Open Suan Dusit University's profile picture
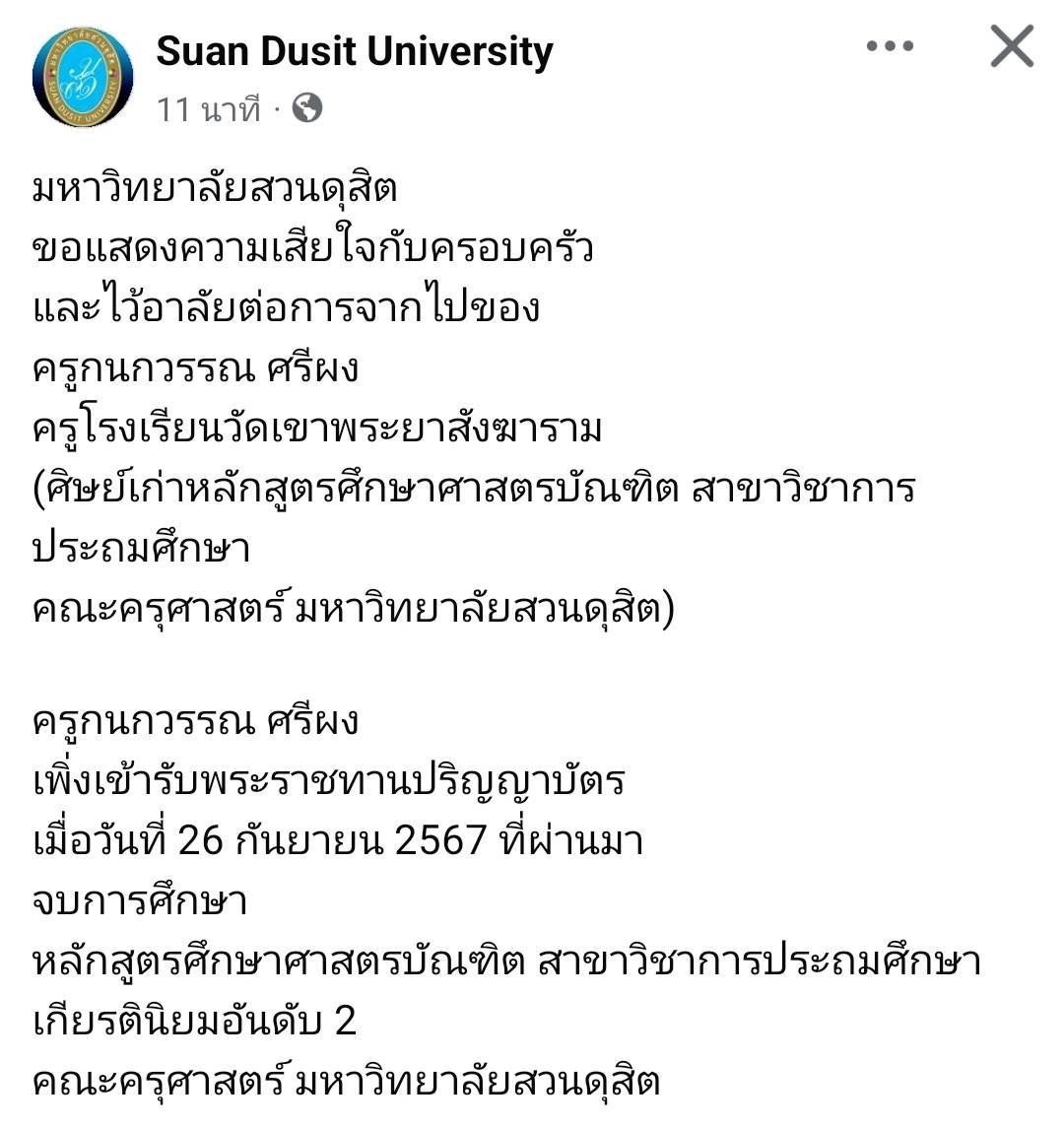 pyautogui.click(x=82, y=77)
